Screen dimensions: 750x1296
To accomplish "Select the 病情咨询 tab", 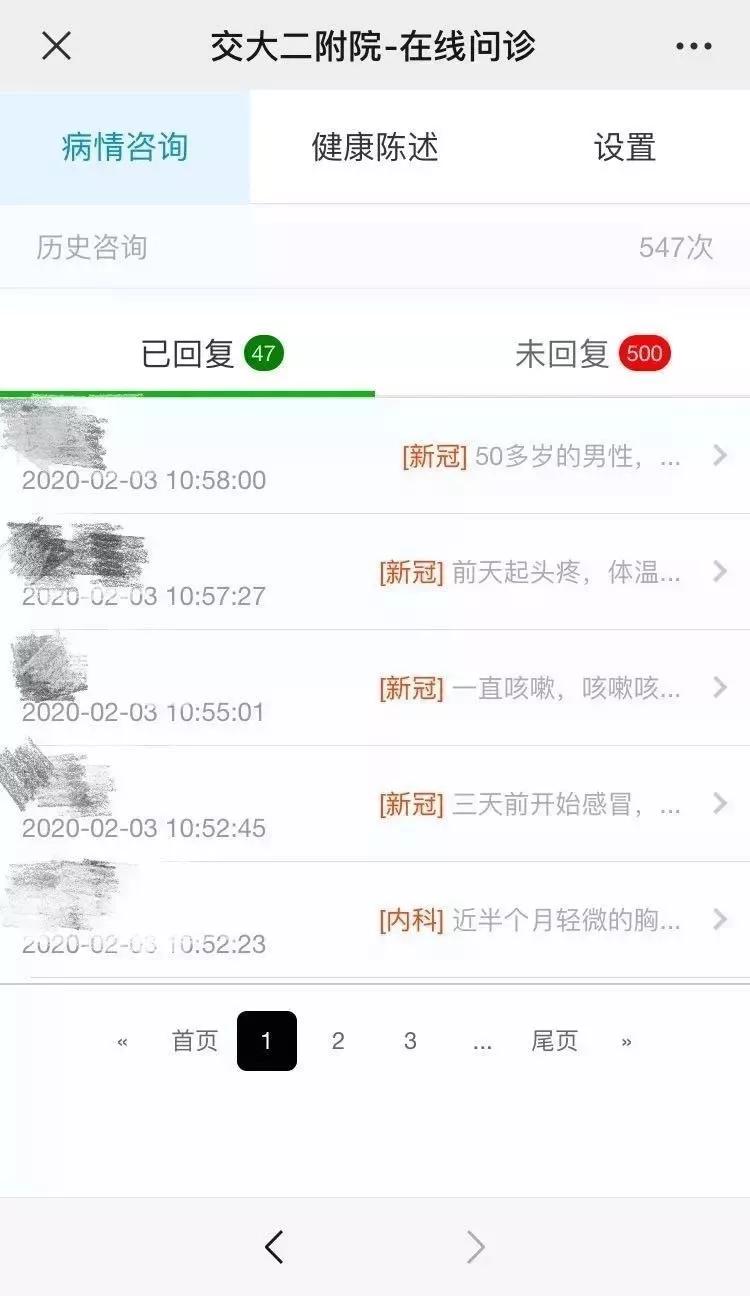I will point(123,147).
